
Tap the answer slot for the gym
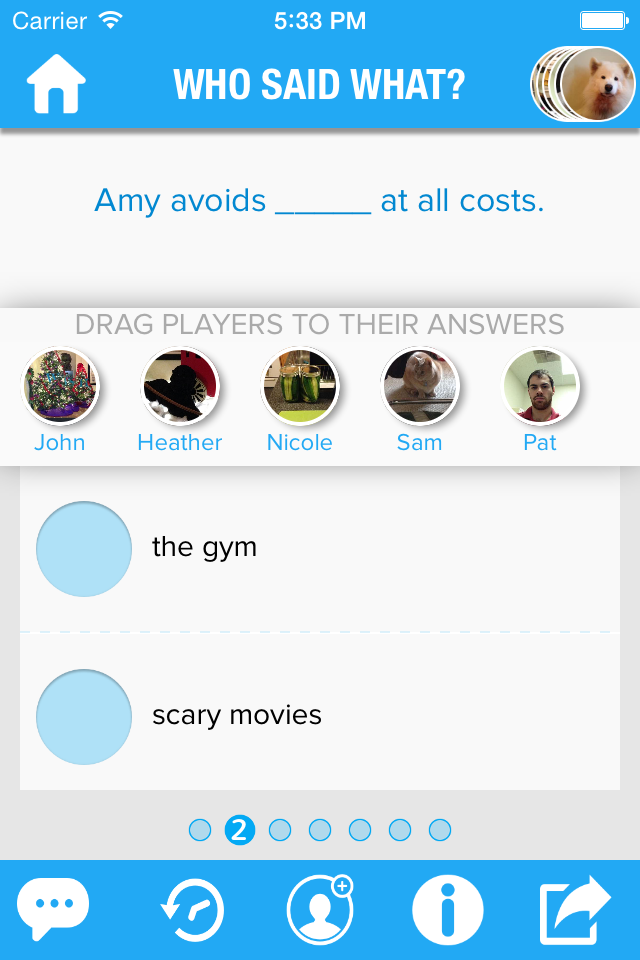coord(84,549)
